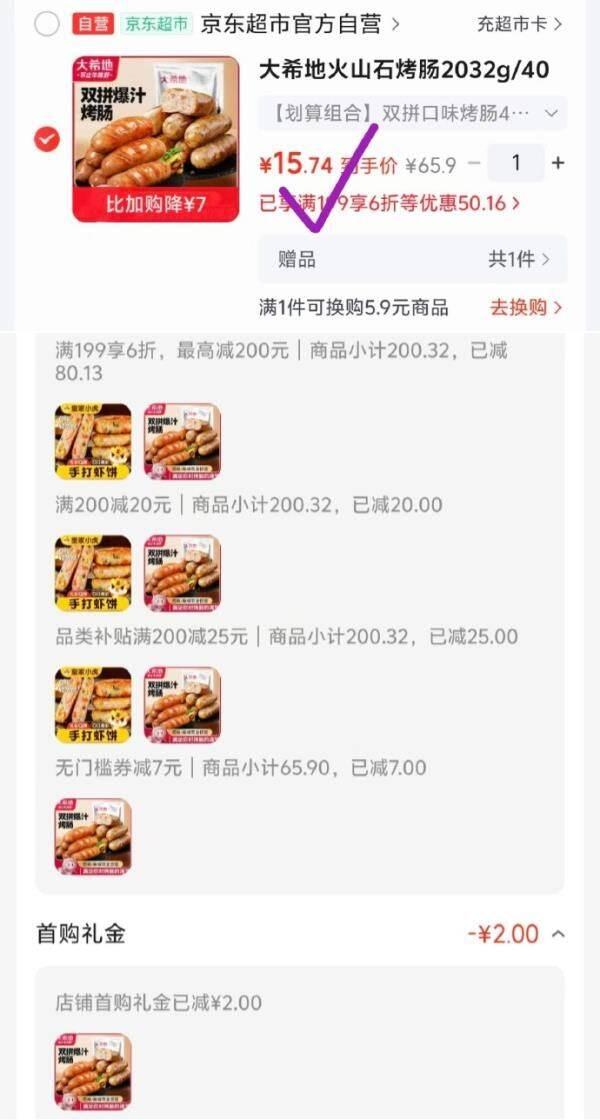Open the sausage thumbnail under 无门槛券减7元

pyautogui.click(x=94, y=837)
